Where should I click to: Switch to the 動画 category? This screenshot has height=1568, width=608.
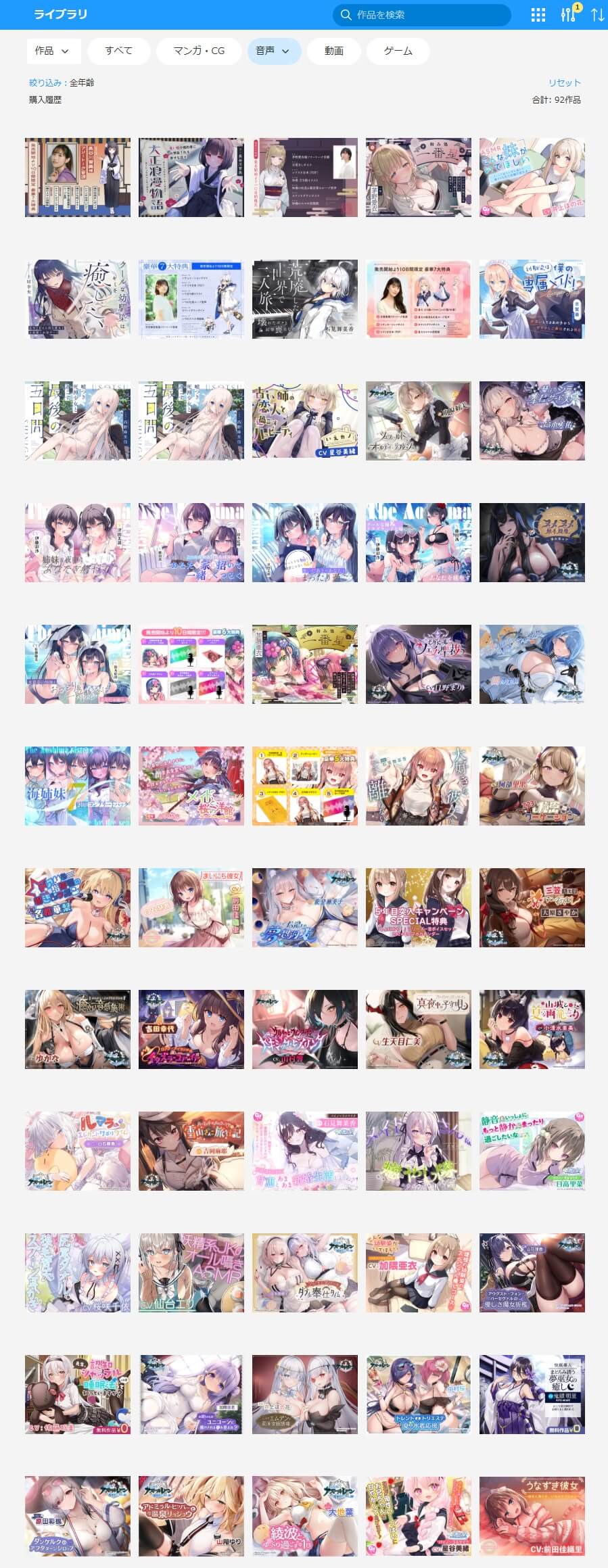[x=334, y=51]
